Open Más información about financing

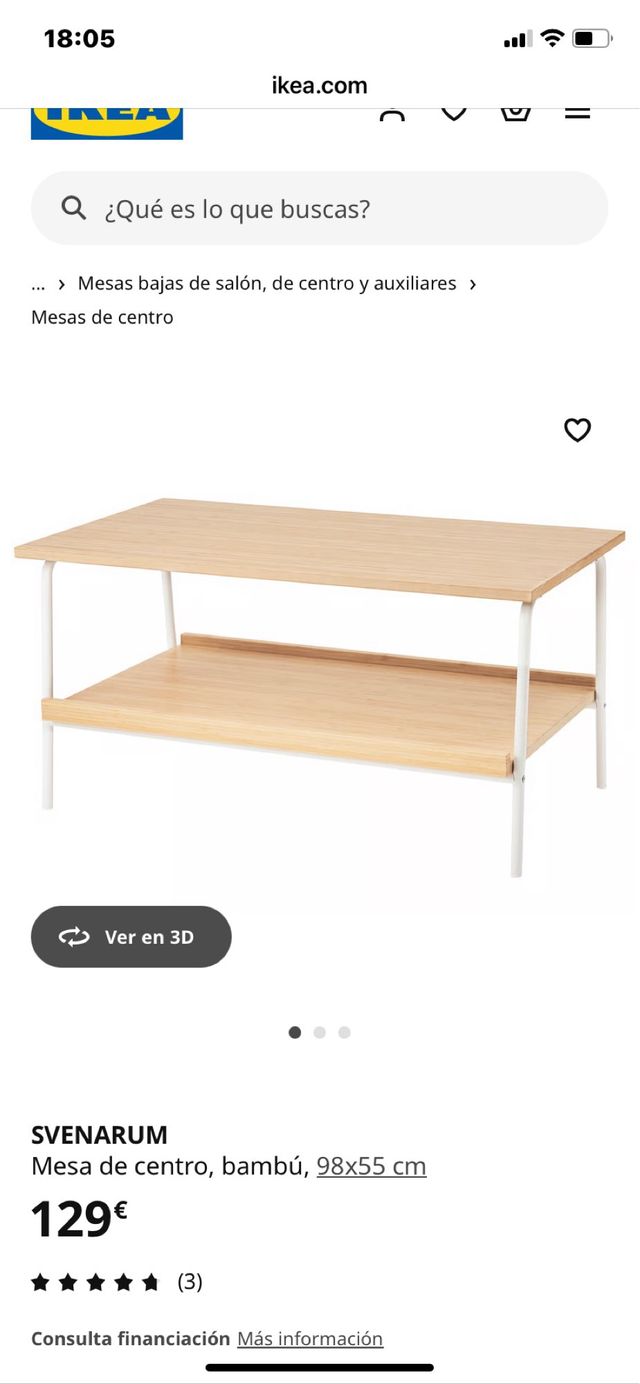tap(310, 1338)
